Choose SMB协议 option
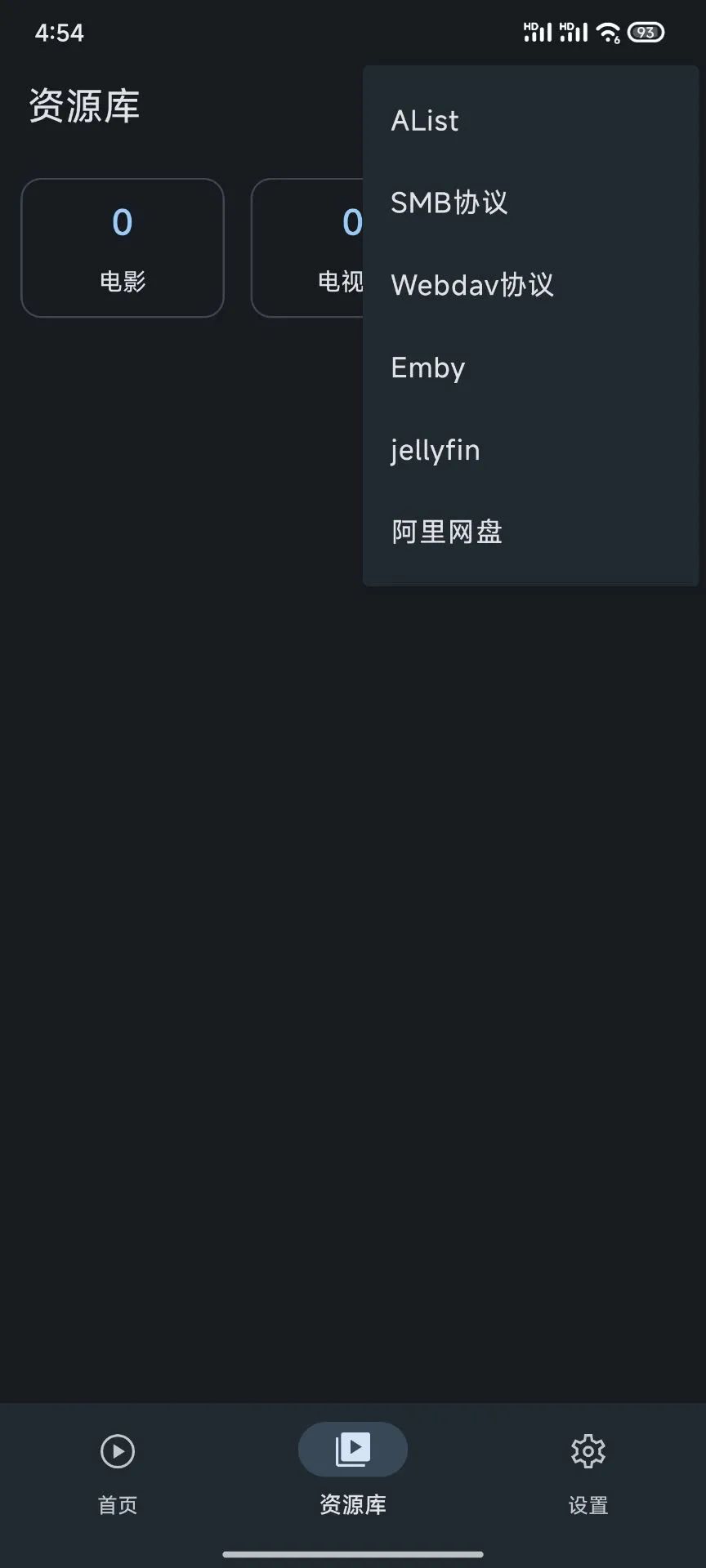 click(529, 203)
